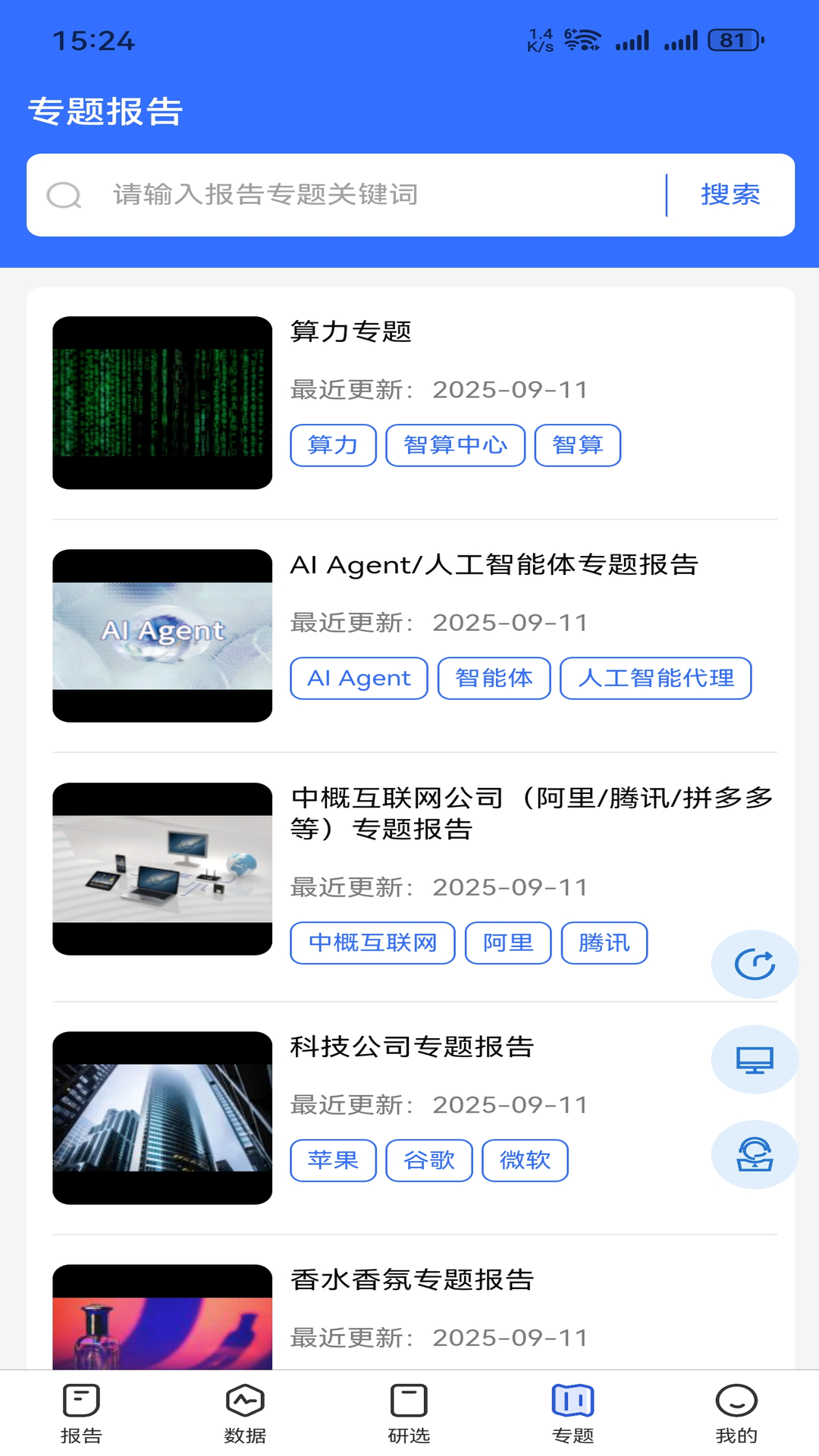Switch to the 专题 tab
This screenshot has width=819, height=1456.
[x=571, y=1403]
